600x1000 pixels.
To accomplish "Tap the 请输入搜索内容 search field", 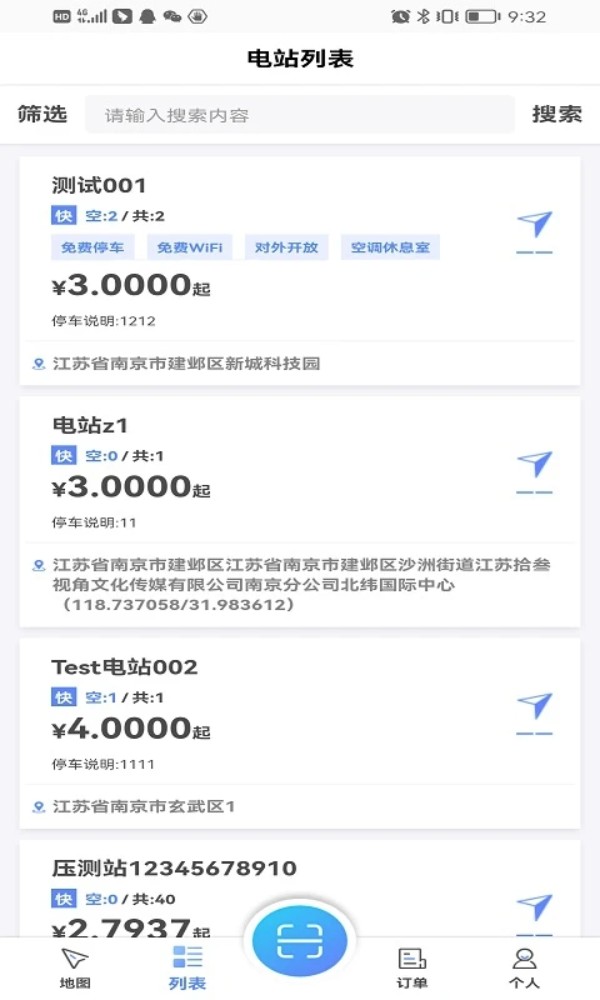I will pyautogui.click(x=300, y=115).
